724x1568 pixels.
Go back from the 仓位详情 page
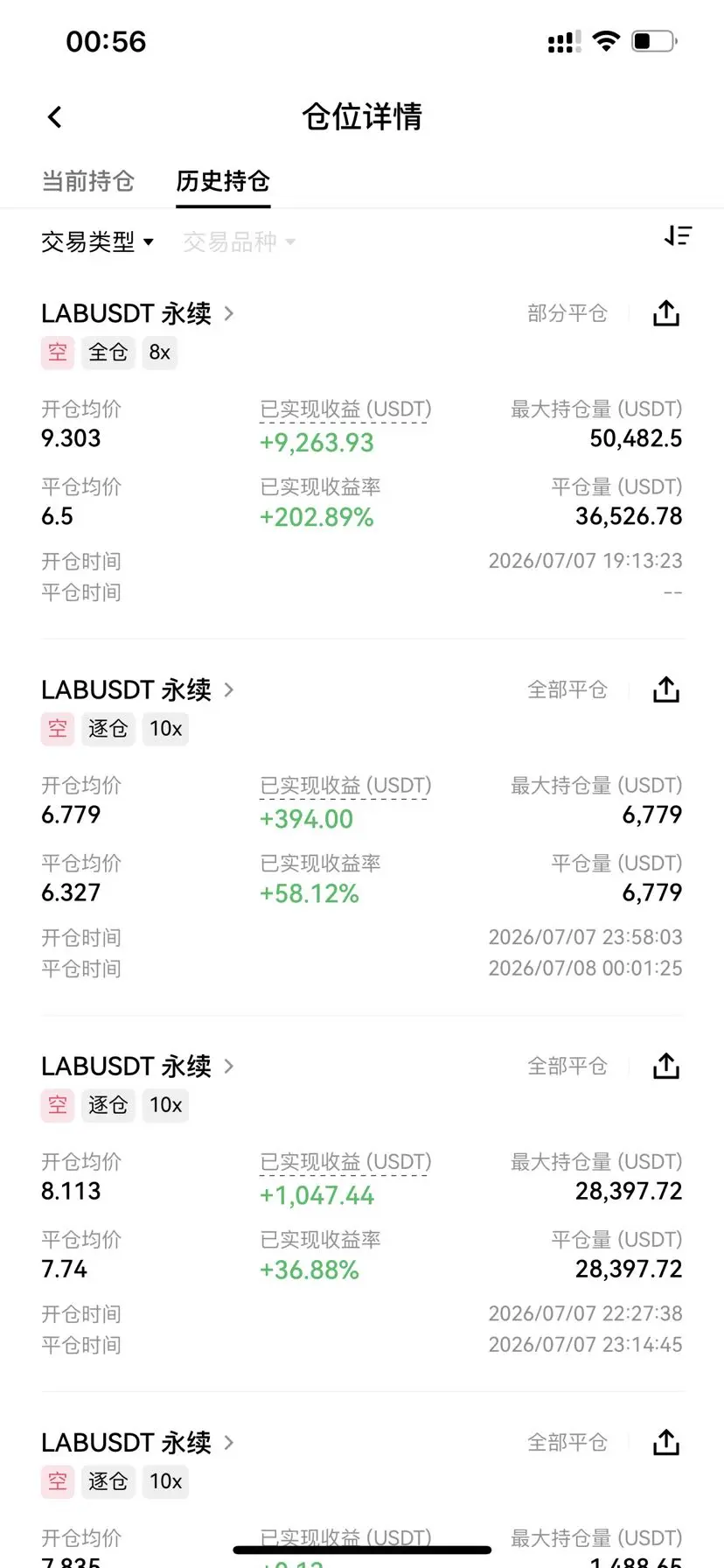(x=54, y=117)
